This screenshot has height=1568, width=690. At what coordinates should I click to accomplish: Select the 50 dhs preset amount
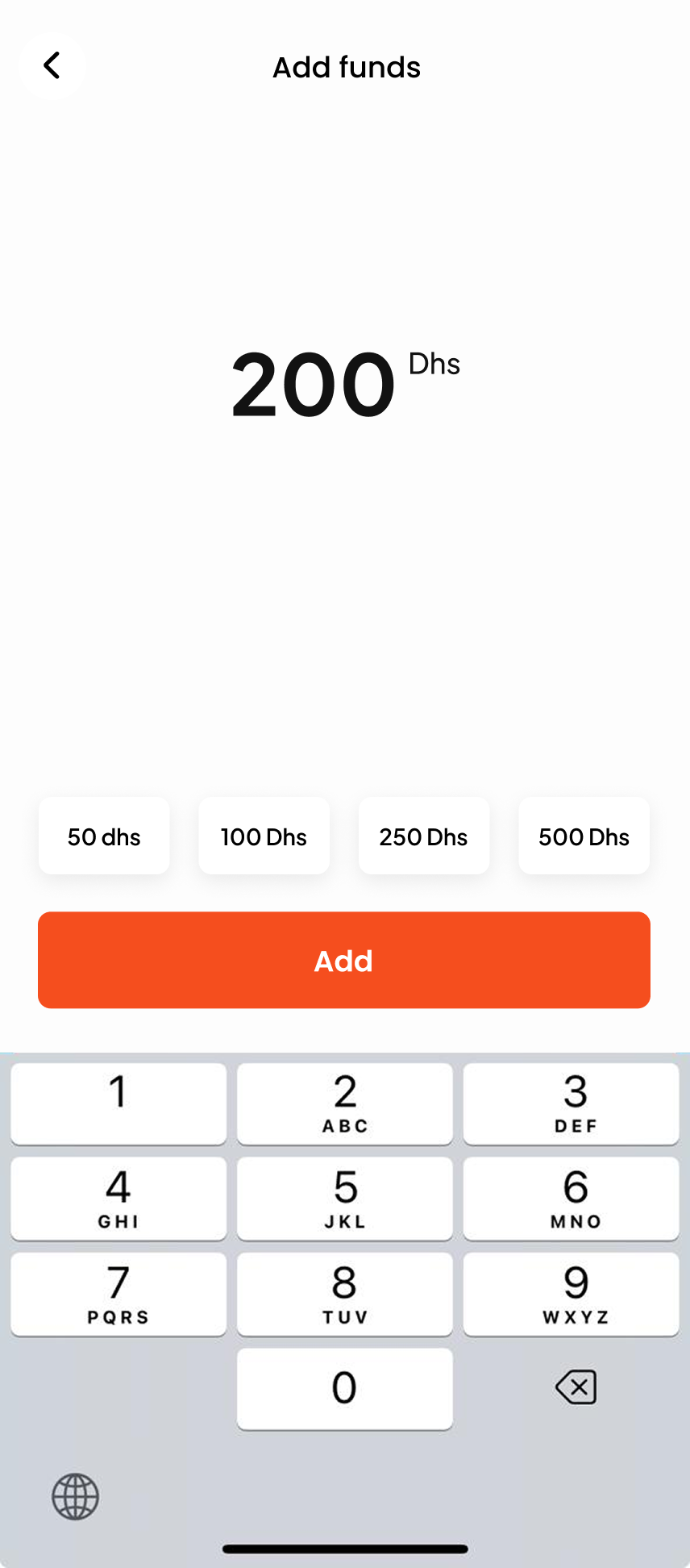(104, 836)
